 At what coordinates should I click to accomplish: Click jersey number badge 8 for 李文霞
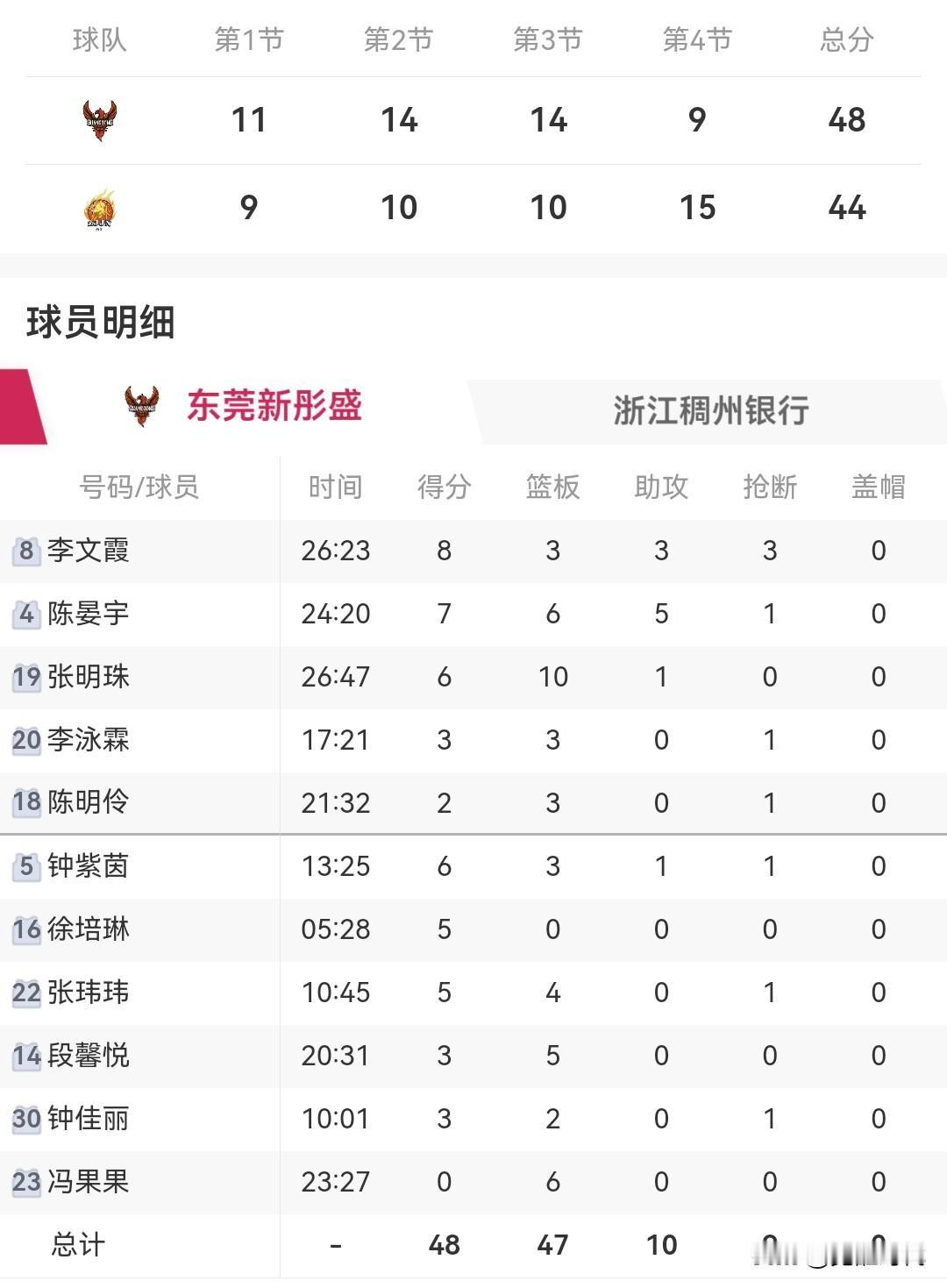pos(28,551)
